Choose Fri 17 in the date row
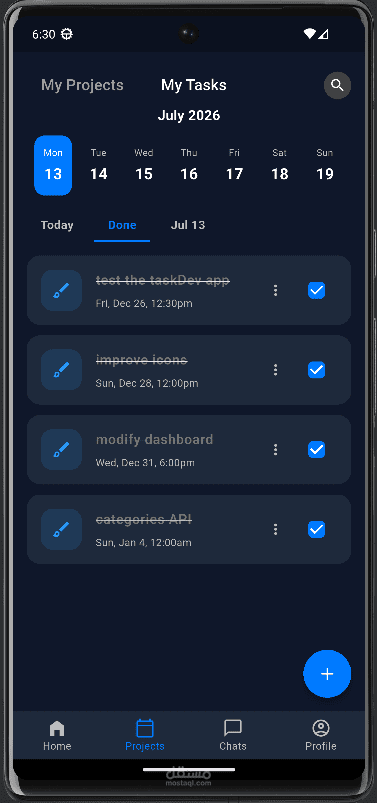 [x=234, y=165]
